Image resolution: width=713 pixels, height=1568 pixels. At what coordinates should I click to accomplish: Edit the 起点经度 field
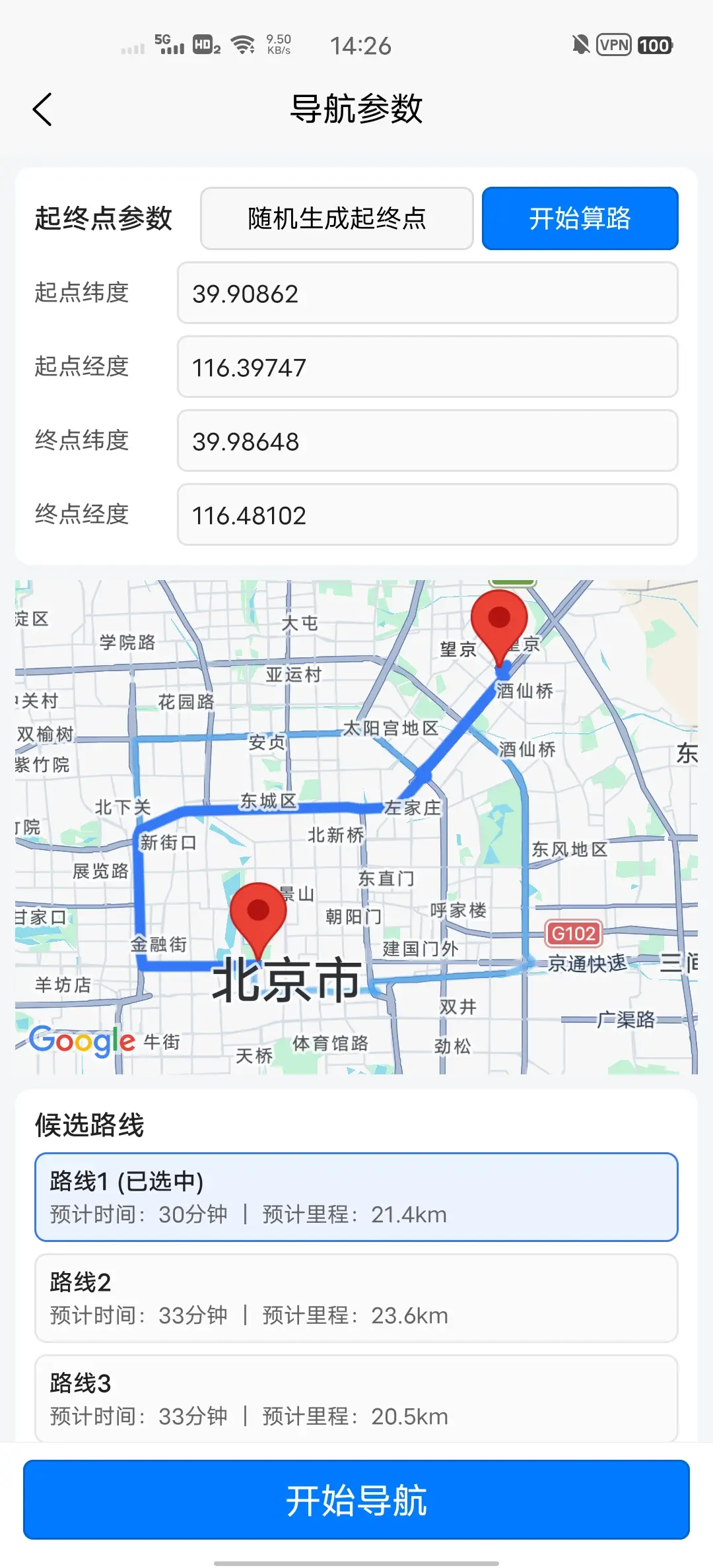(427, 368)
